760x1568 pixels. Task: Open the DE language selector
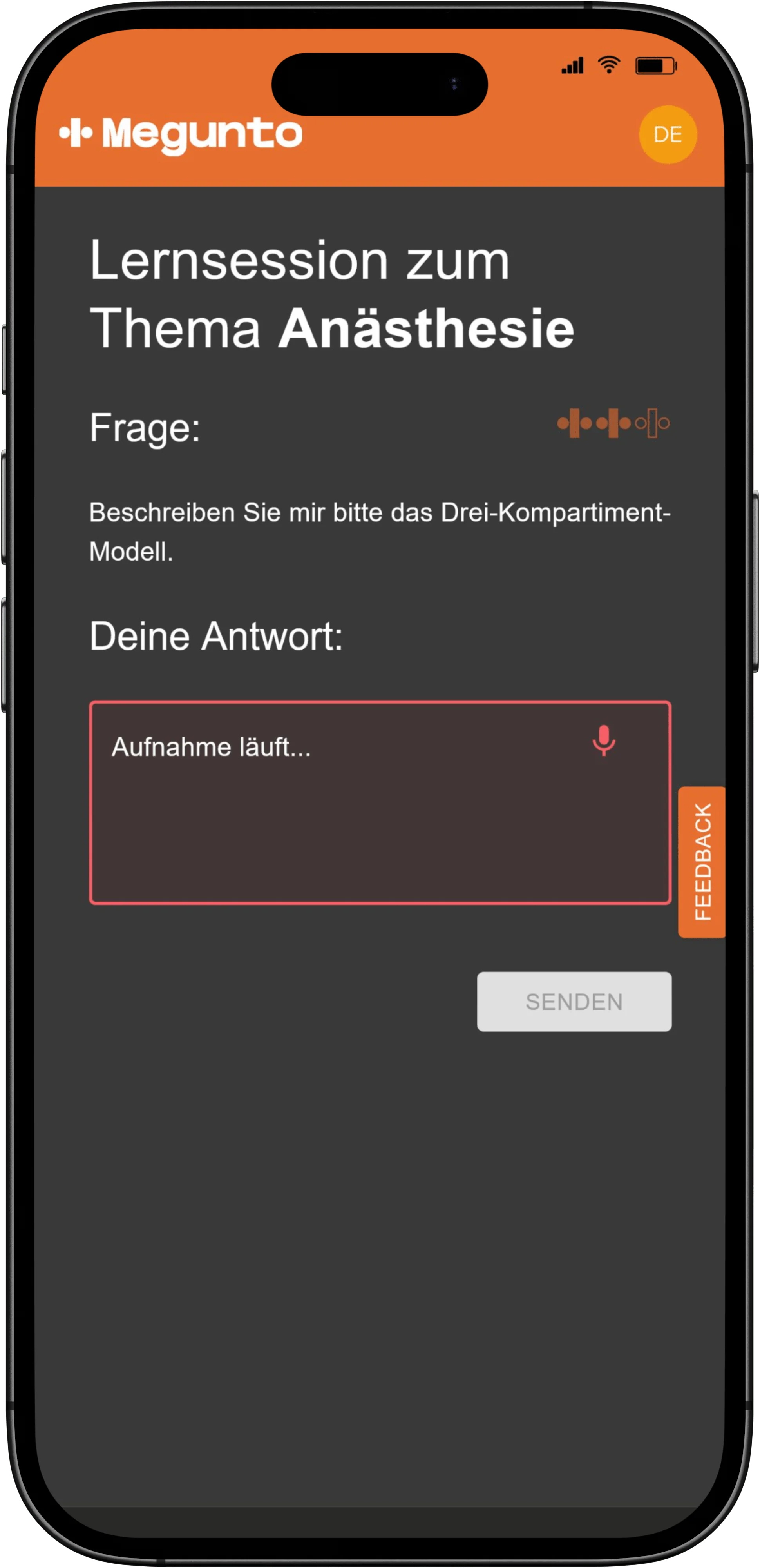coord(668,134)
